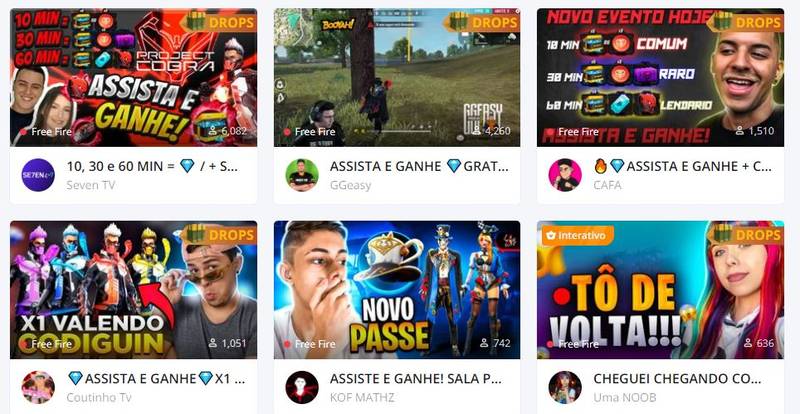Watch CAFA's live stream
This screenshot has width=800, height=414.
pos(660,78)
